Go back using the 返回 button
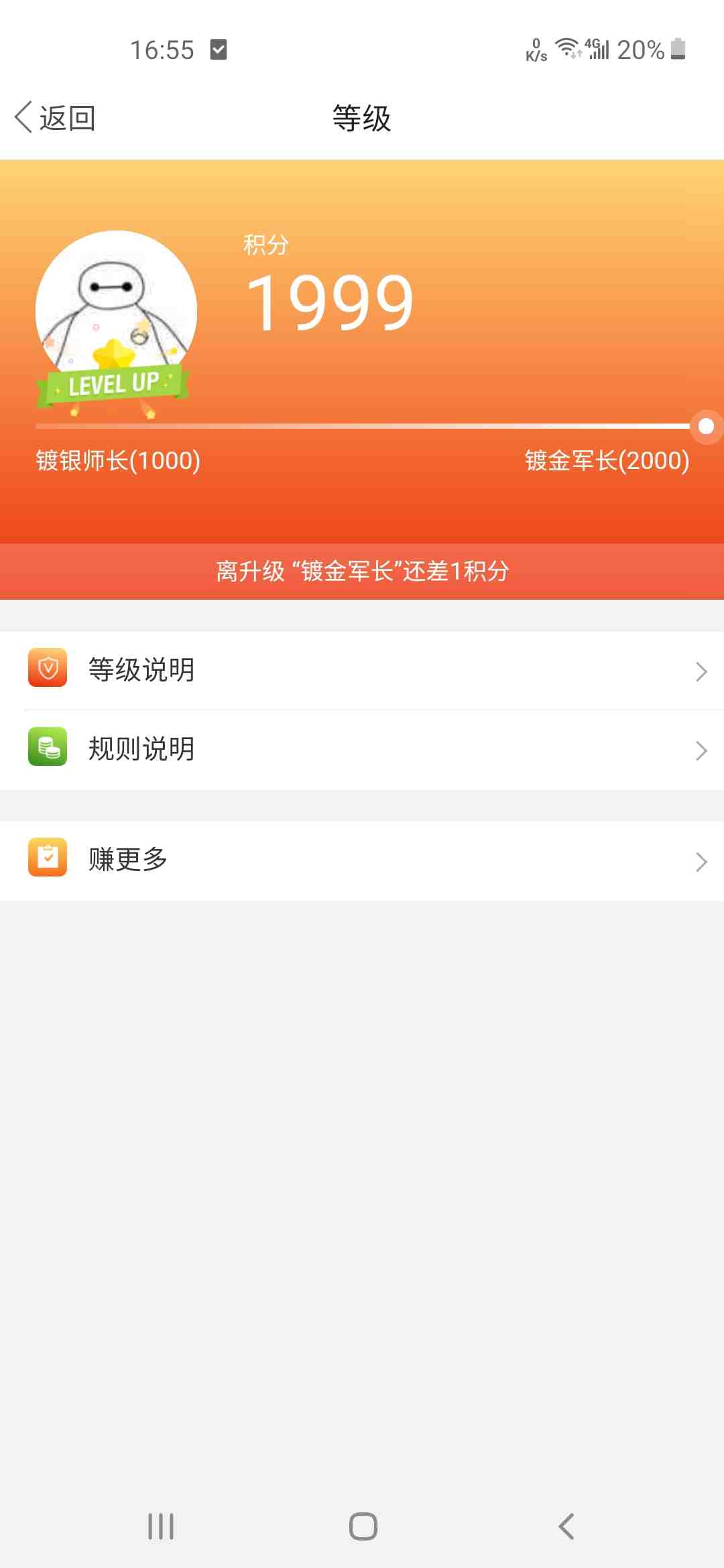Screen dimensions: 724x1568 click(x=55, y=118)
